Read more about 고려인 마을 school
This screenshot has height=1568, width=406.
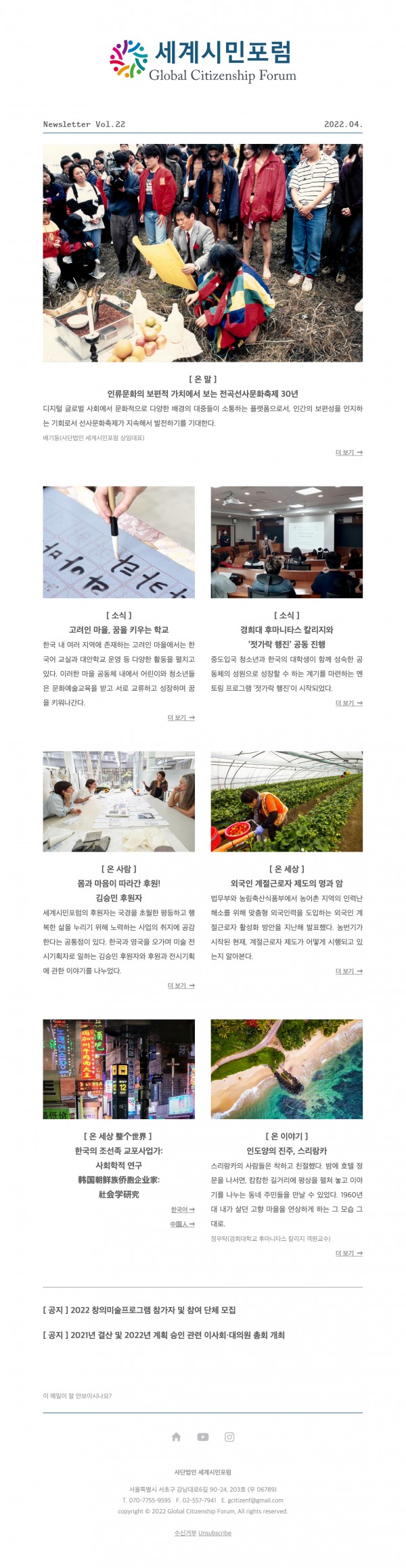click(x=181, y=717)
